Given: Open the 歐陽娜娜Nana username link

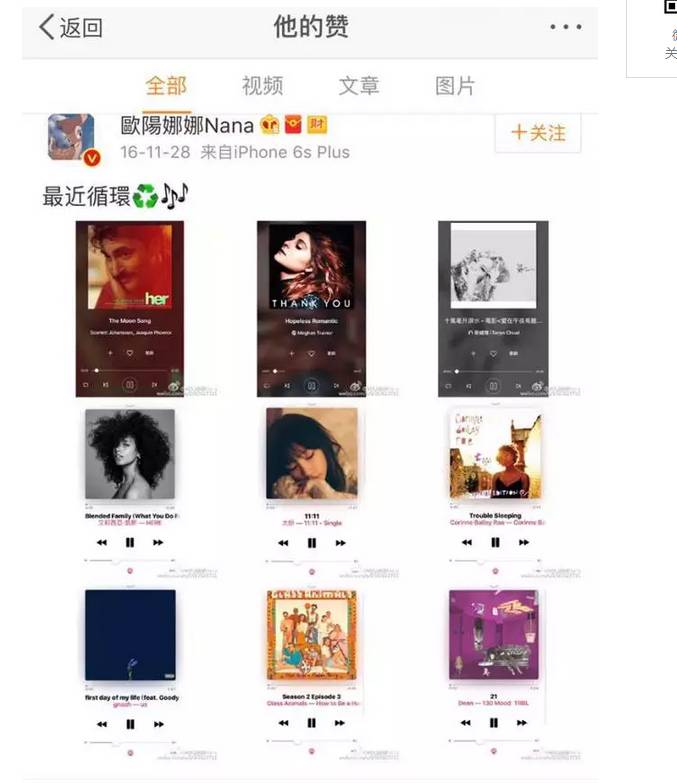Looking at the screenshot, I should [187, 126].
